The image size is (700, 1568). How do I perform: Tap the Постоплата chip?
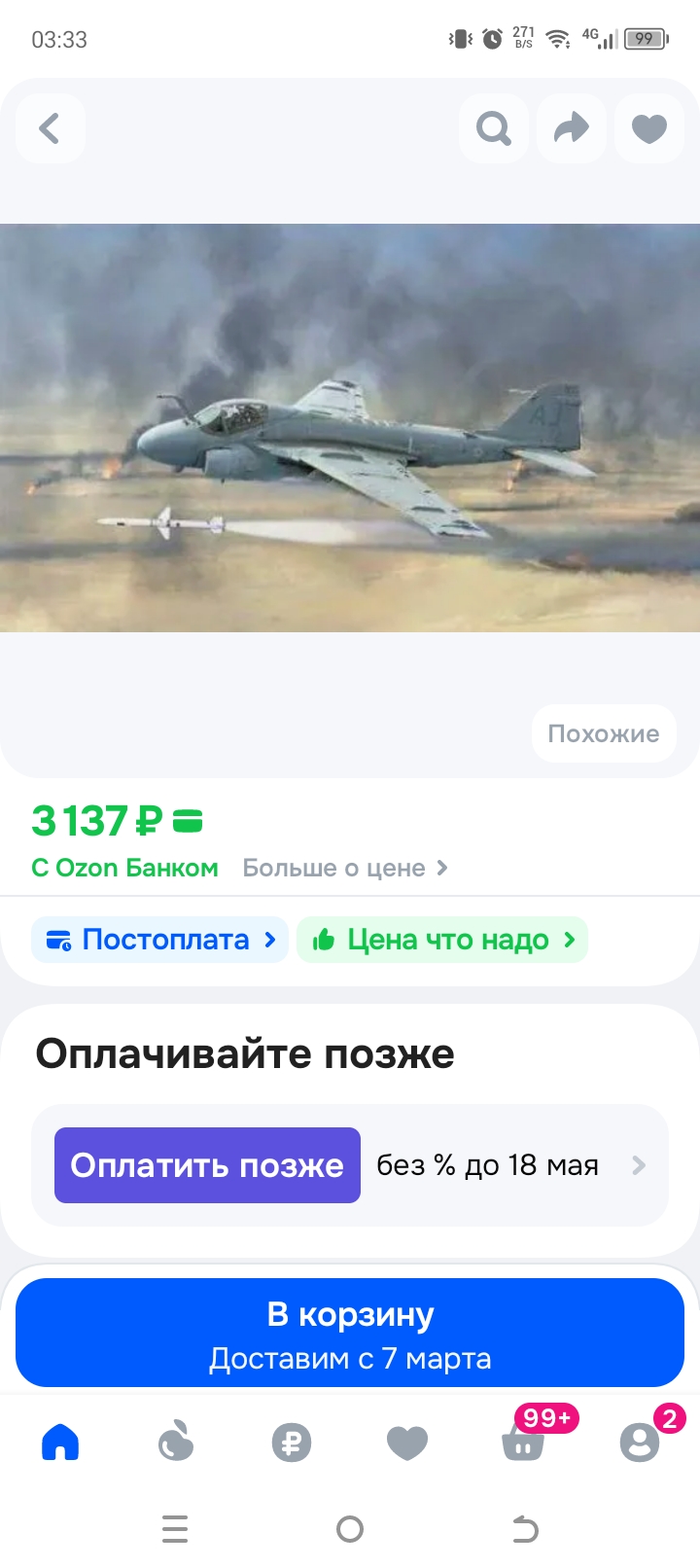coord(160,940)
